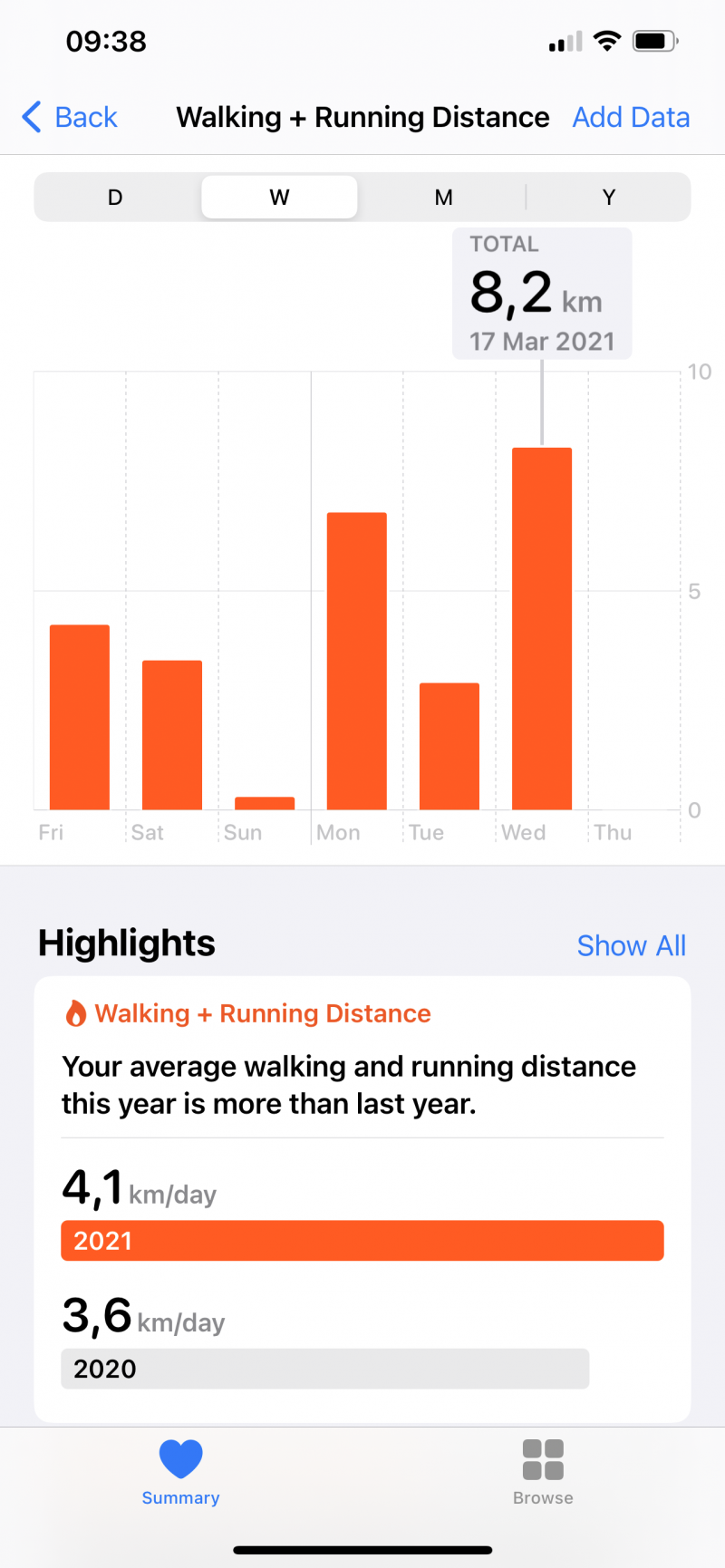Screen dimensions: 725x1568
Task: Tap Add Data
Action: click(631, 117)
